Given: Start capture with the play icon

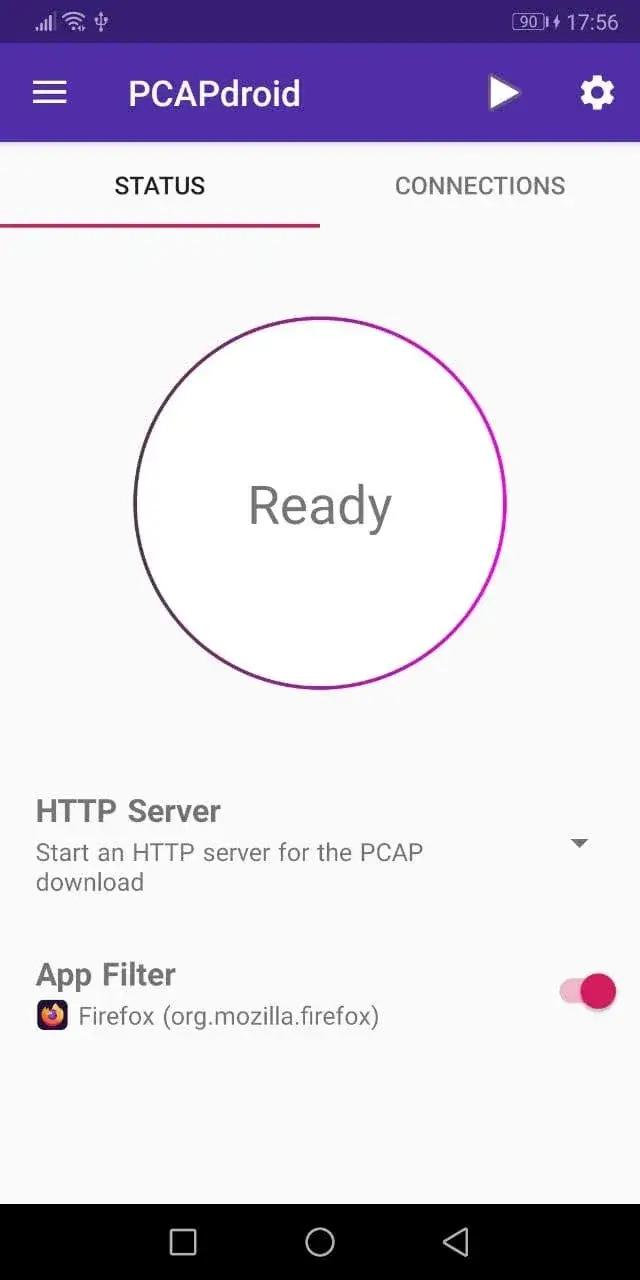Looking at the screenshot, I should (503, 93).
